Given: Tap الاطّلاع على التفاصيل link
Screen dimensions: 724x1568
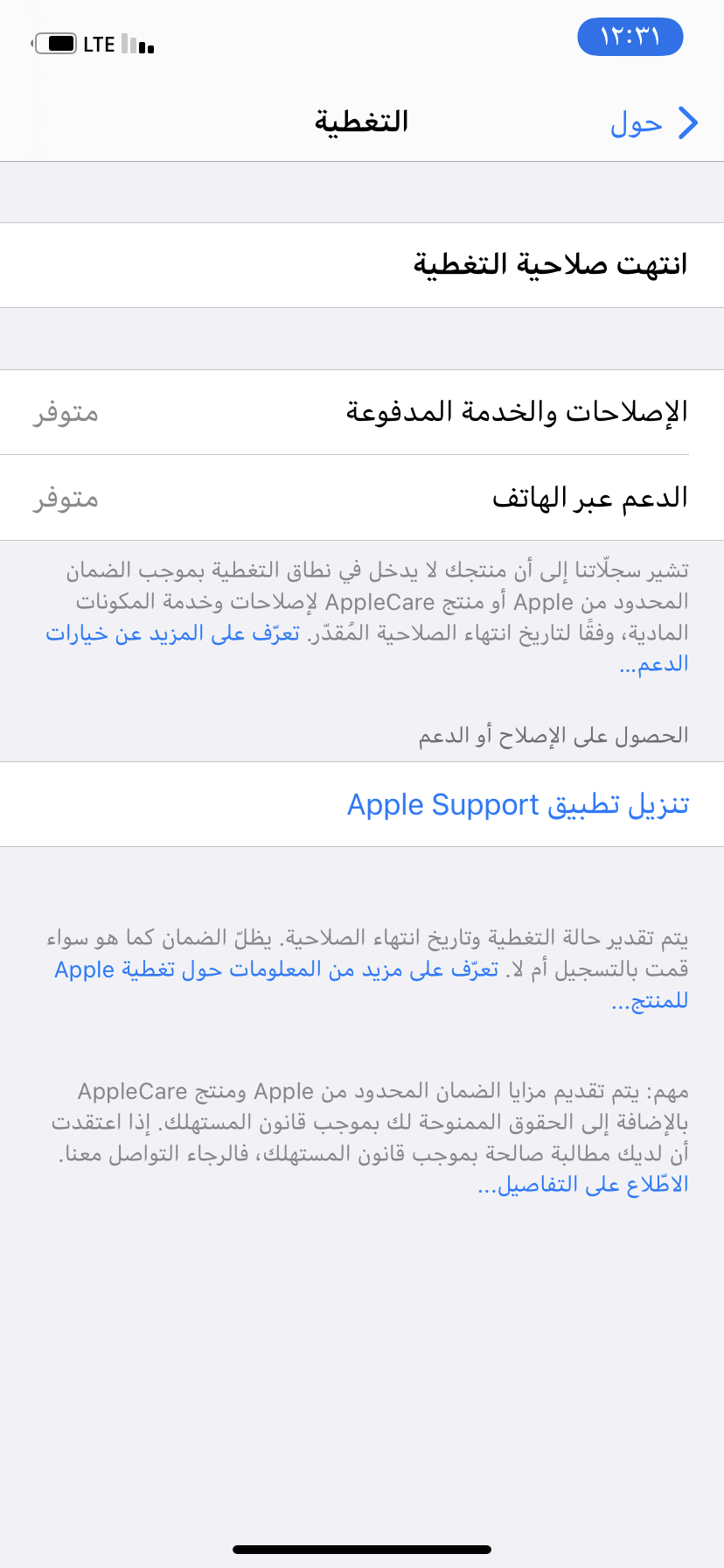Looking at the screenshot, I should (x=583, y=1185).
